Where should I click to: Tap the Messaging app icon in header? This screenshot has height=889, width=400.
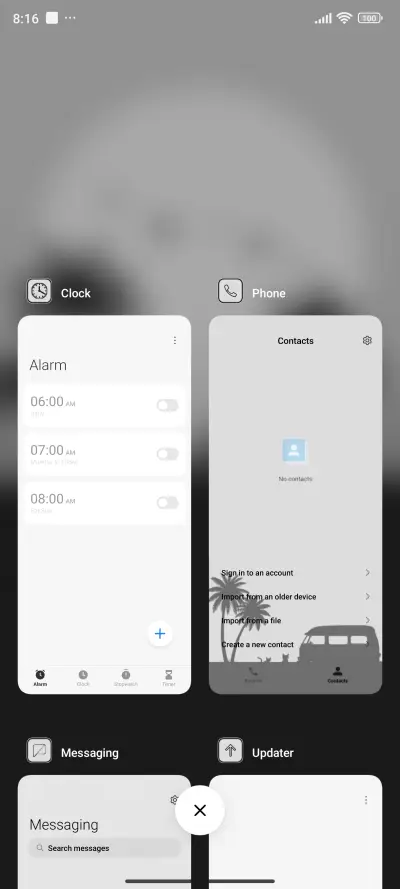[x=39, y=751]
